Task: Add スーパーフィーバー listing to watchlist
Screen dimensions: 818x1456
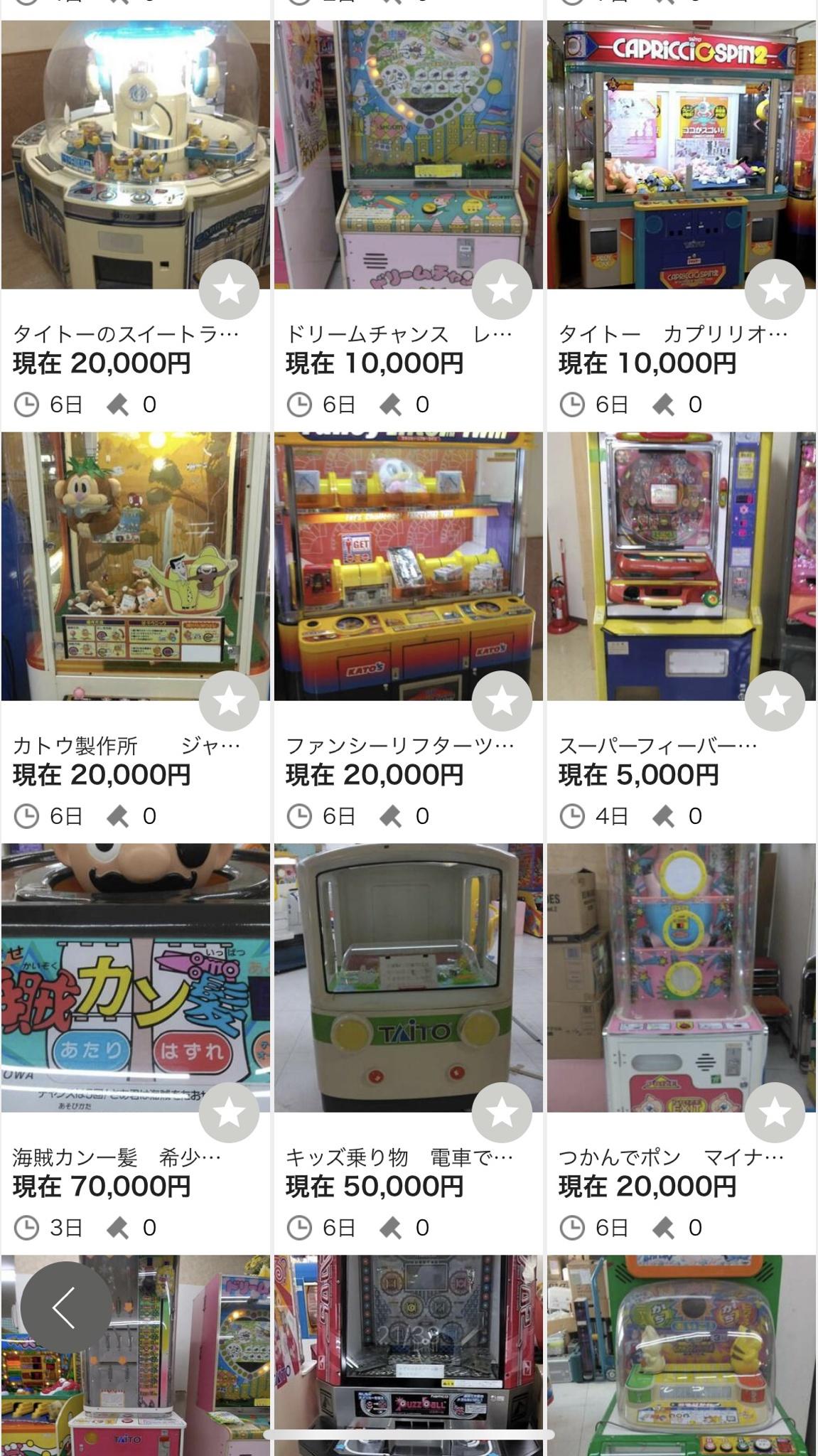Action: [x=775, y=701]
